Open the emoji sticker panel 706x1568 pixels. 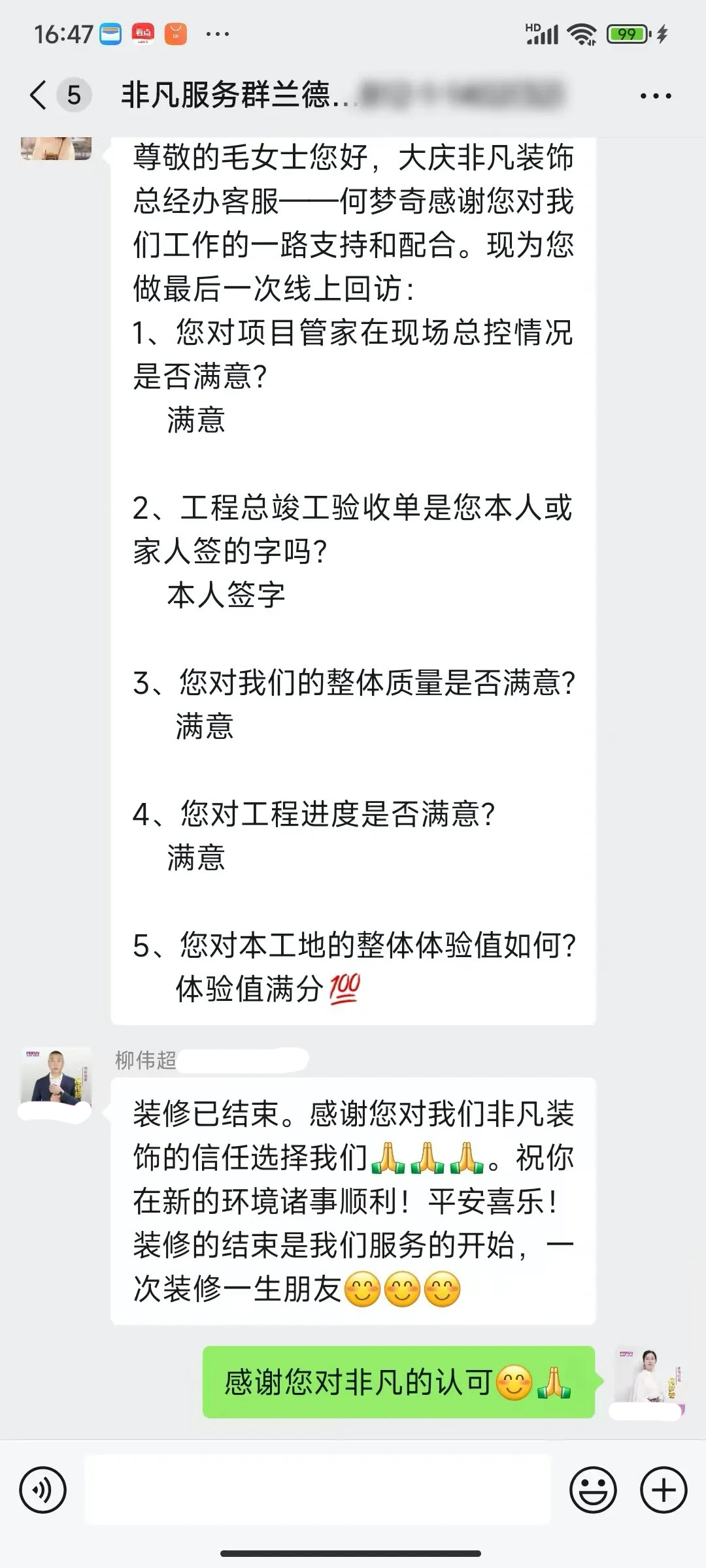click(x=593, y=1490)
